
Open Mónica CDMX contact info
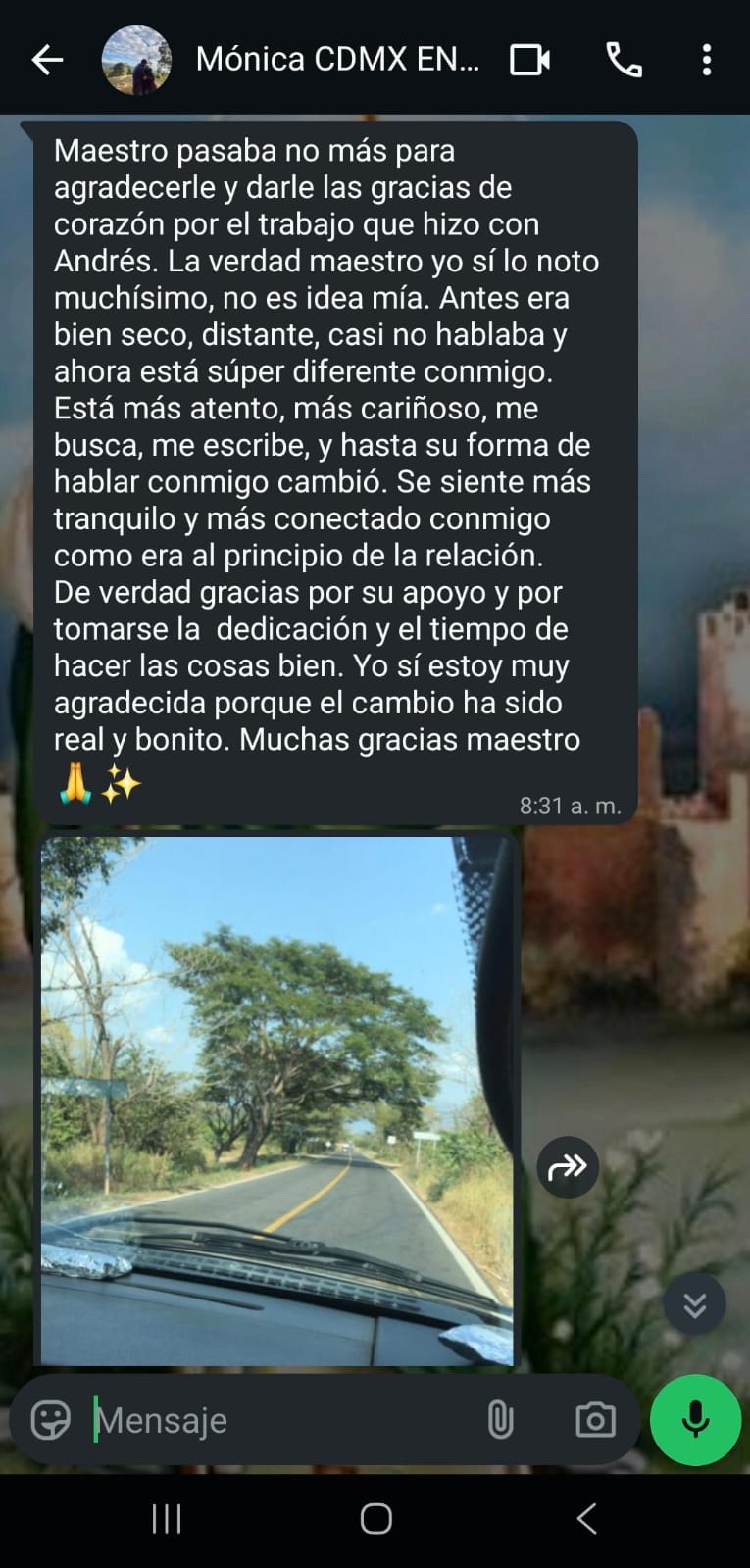337,61
